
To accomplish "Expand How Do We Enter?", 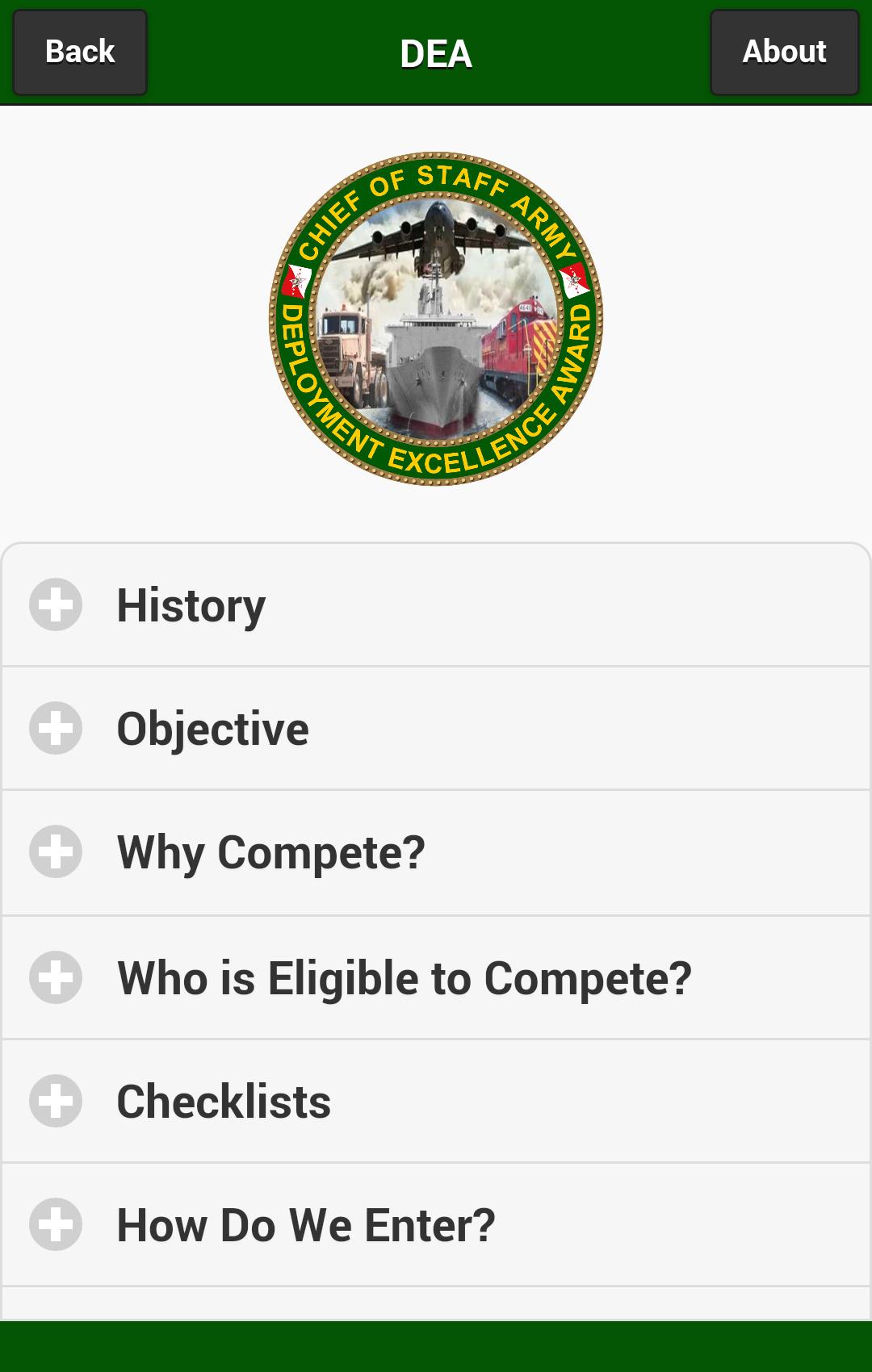I will [x=436, y=1225].
